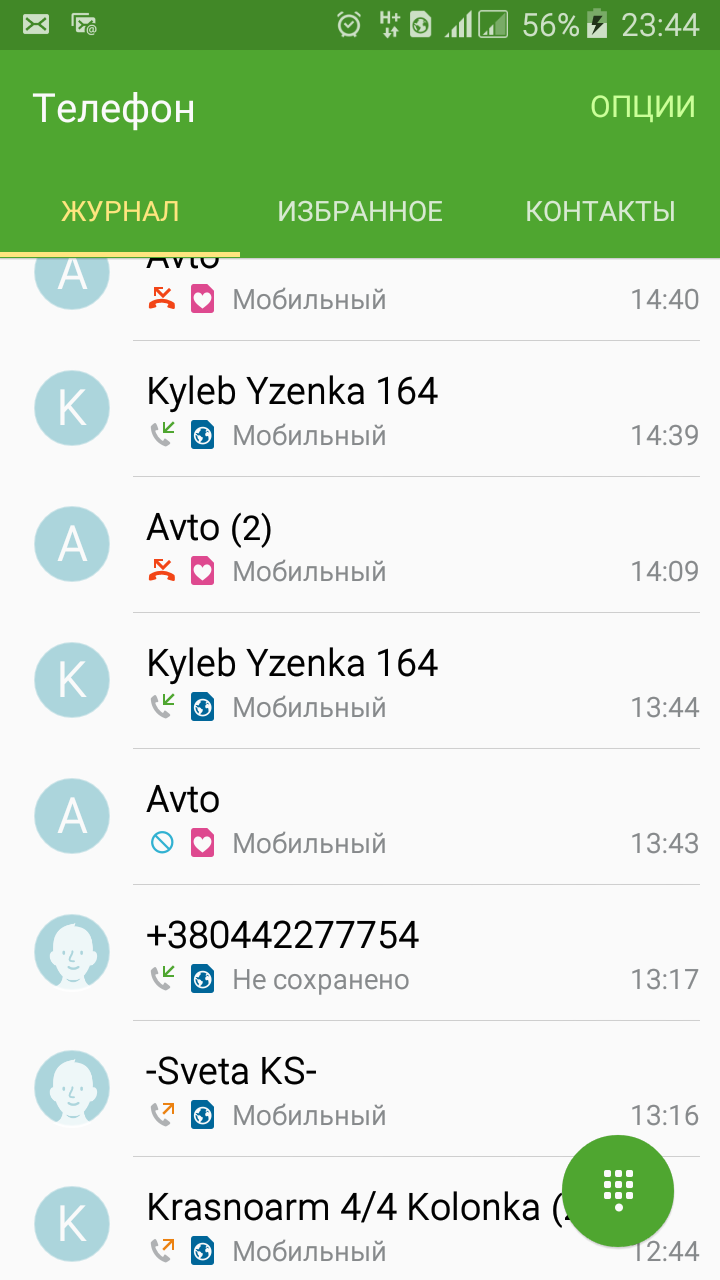Viewport: 720px width, 1280px height.
Task: Open the +380442277754 call entry
Action: coord(400,954)
